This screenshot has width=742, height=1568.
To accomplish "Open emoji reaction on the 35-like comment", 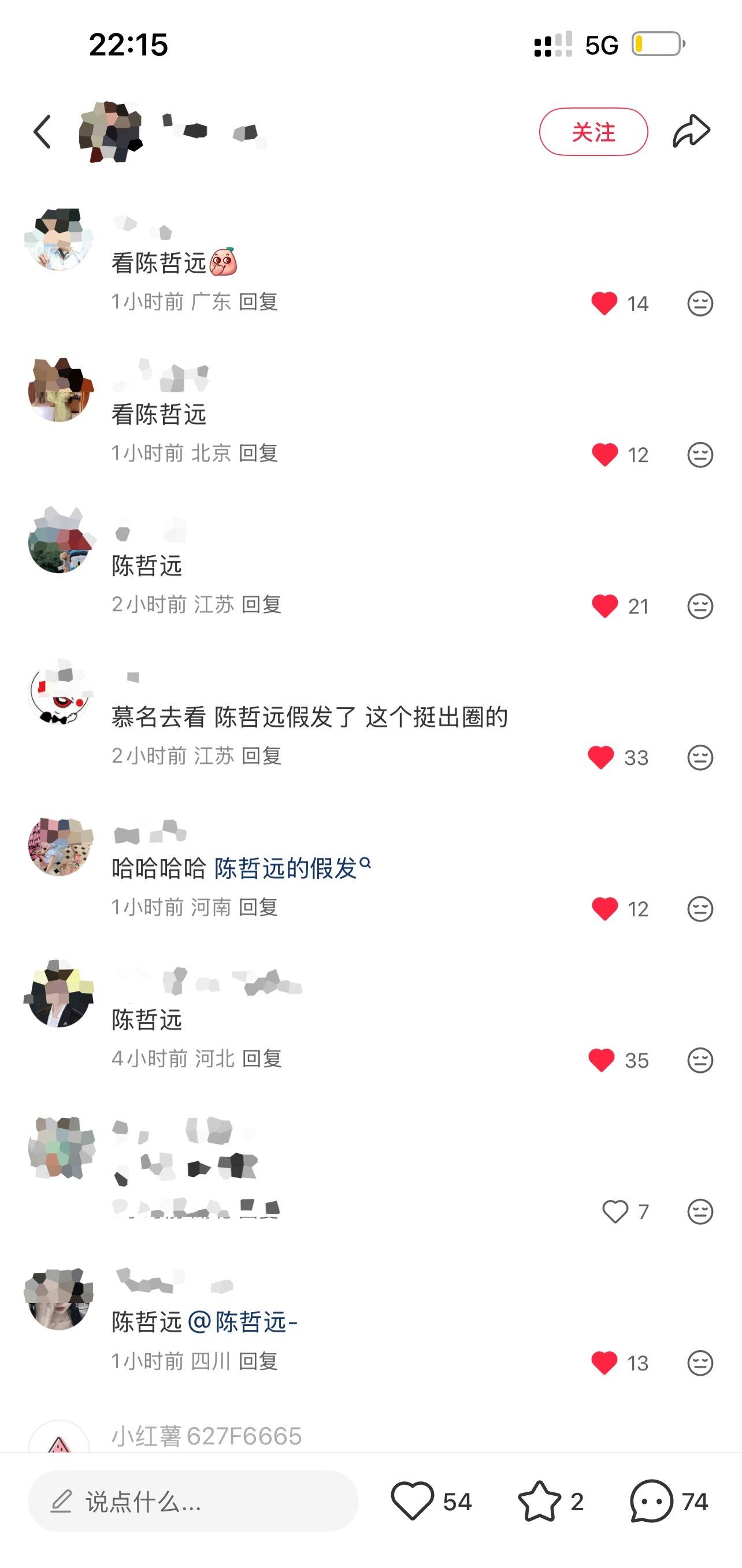I will tap(699, 1060).
